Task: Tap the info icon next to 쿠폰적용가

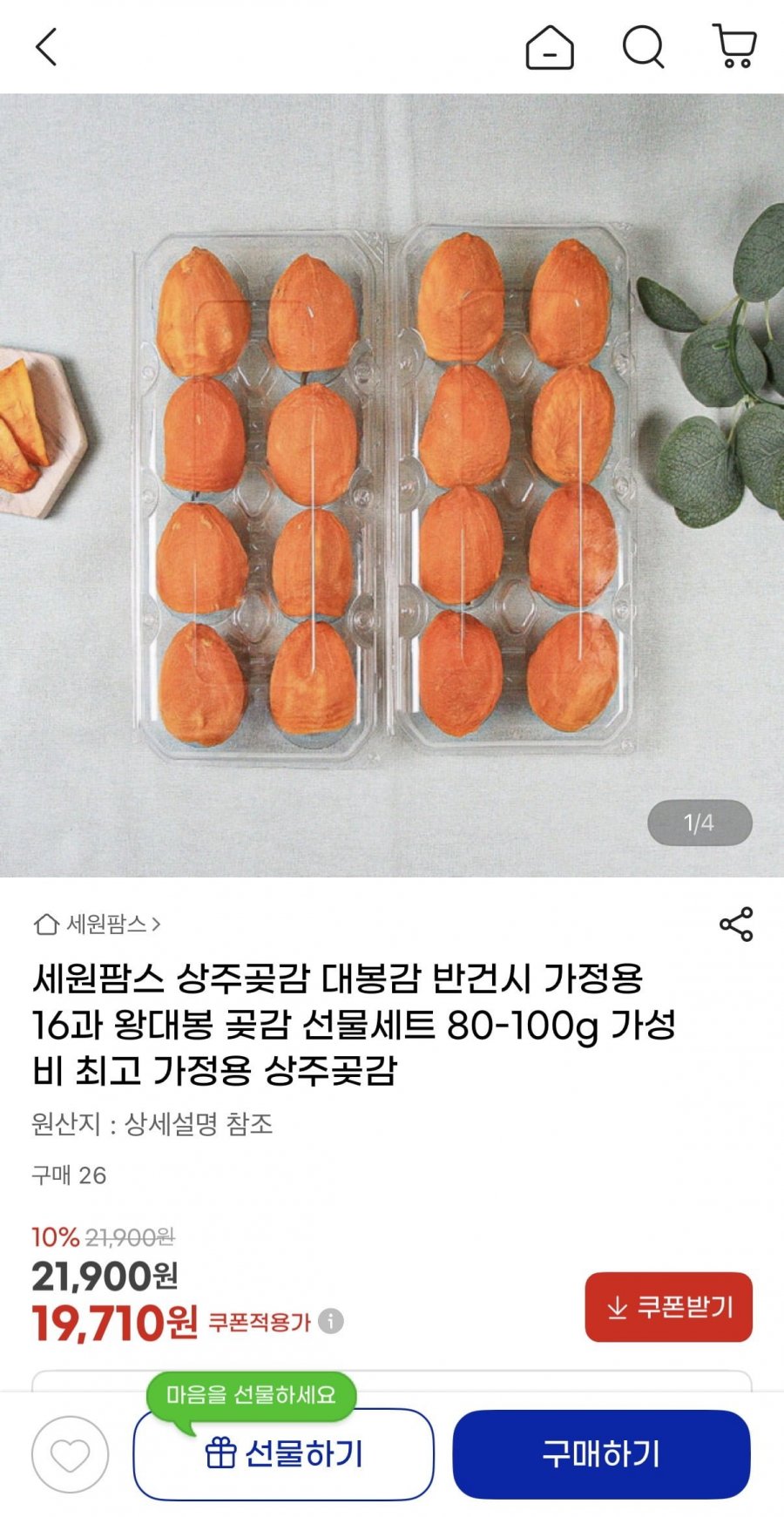Action: 330,1324
